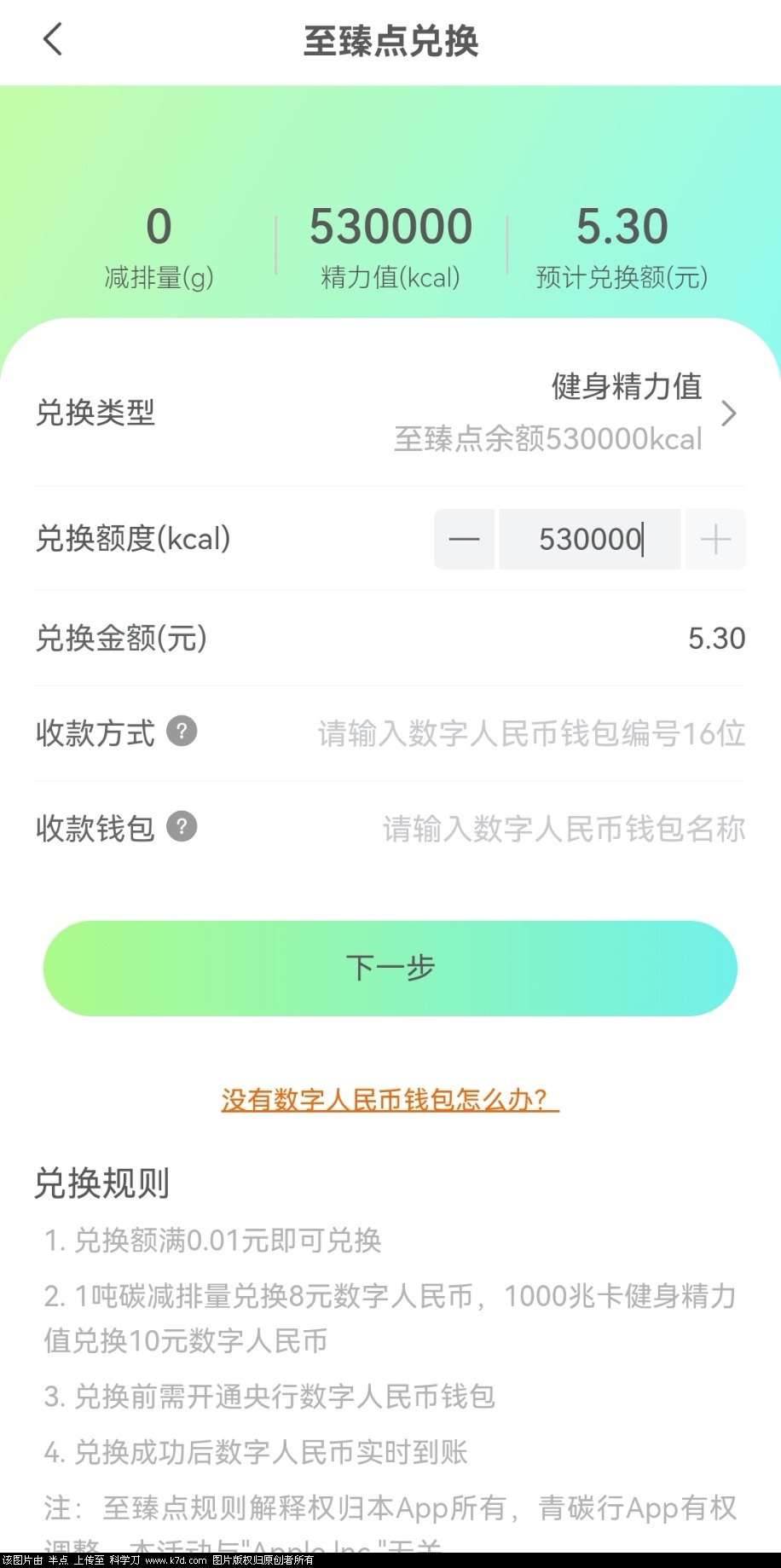Show help for 收款钱包

182,827
